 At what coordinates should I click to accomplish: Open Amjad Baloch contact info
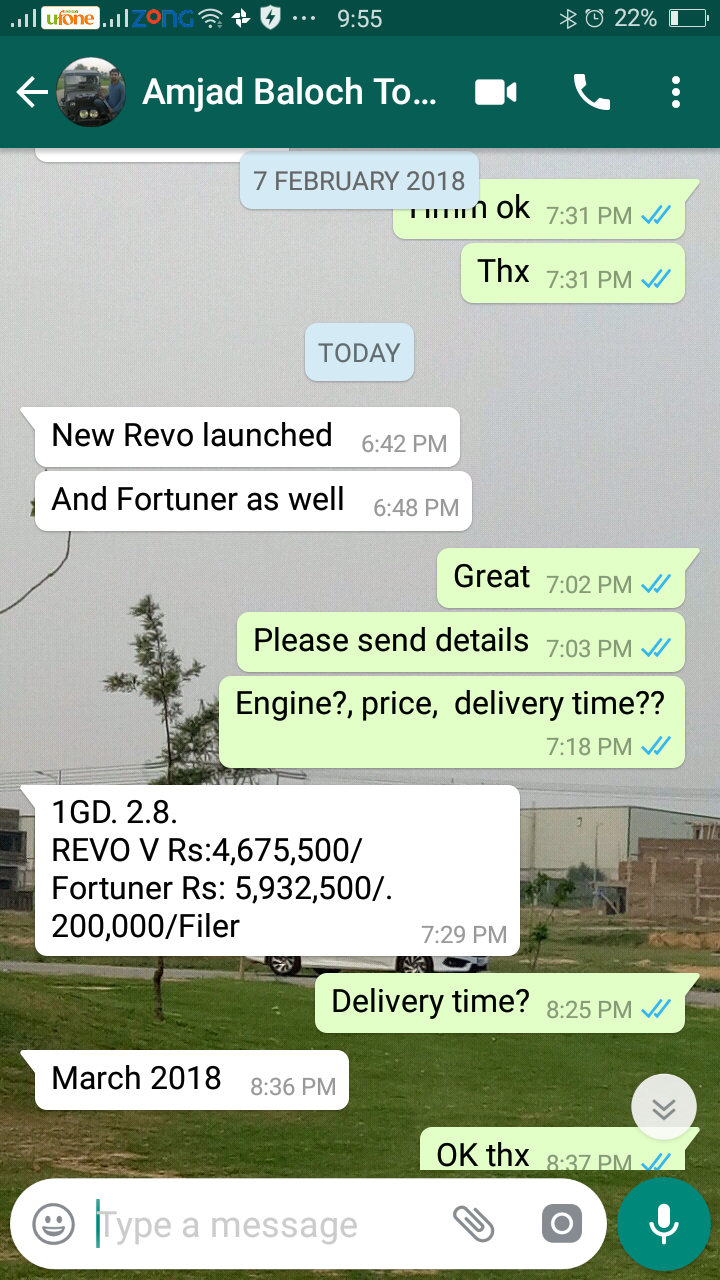(x=290, y=92)
